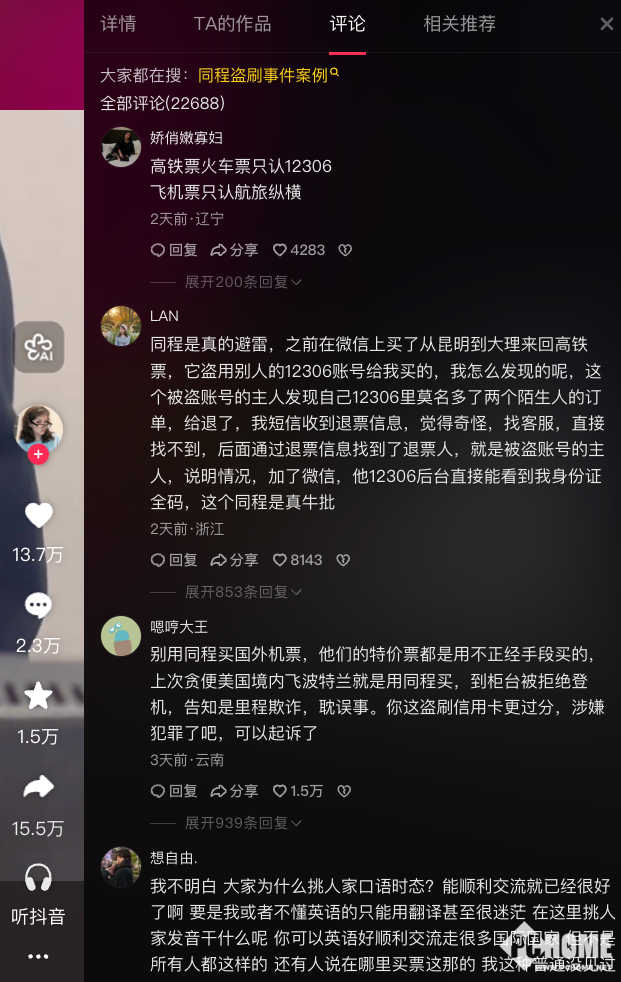Image resolution: width=621 pixels, height=982 pixels.
Task: Open the 相关推荐 tab
Action: click(459, 24)
